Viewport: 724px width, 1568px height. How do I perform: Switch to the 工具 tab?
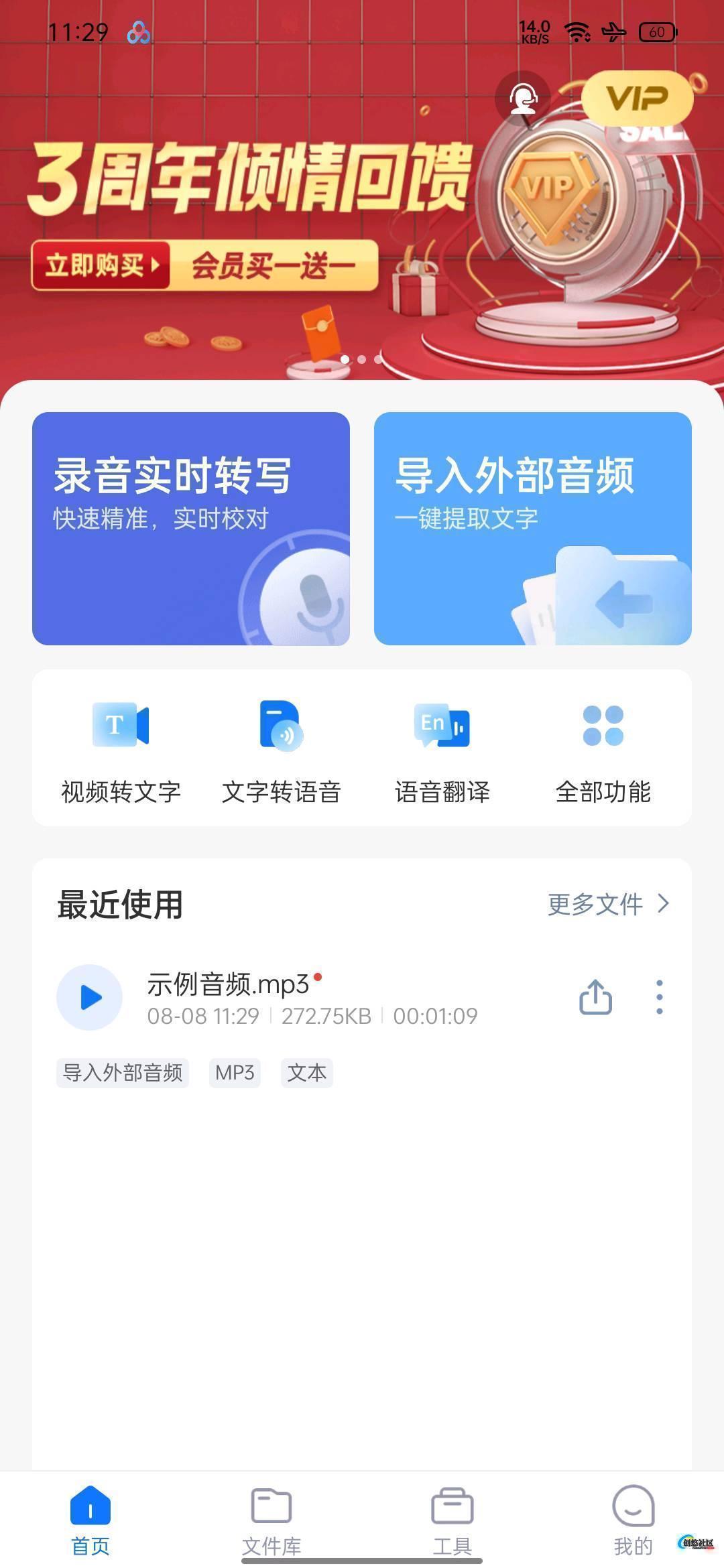452,1520
